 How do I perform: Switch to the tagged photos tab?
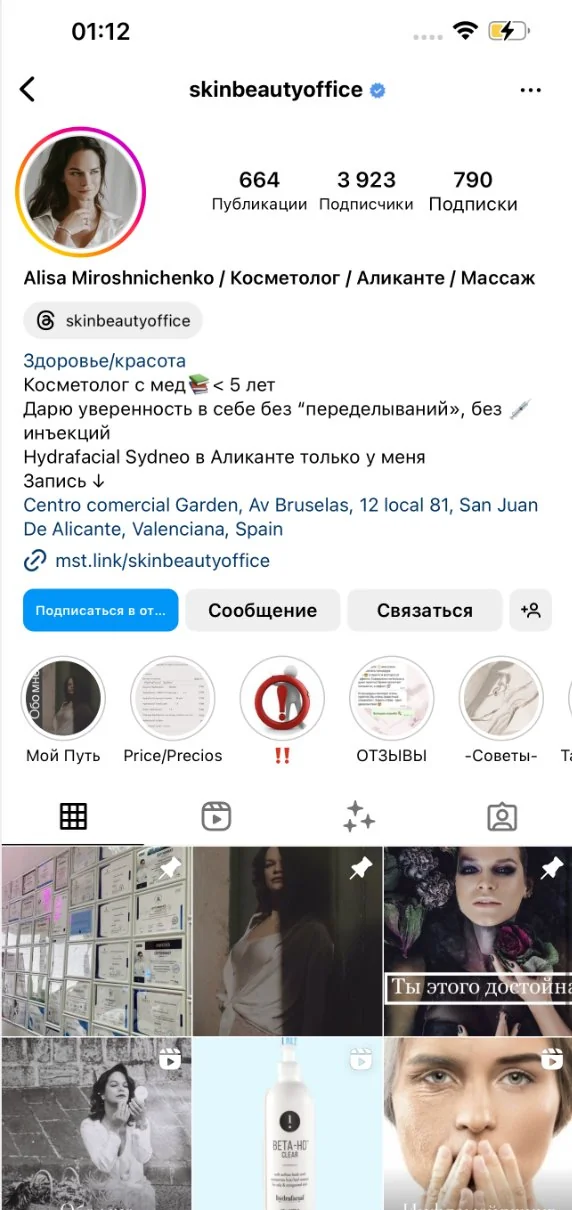502,816
